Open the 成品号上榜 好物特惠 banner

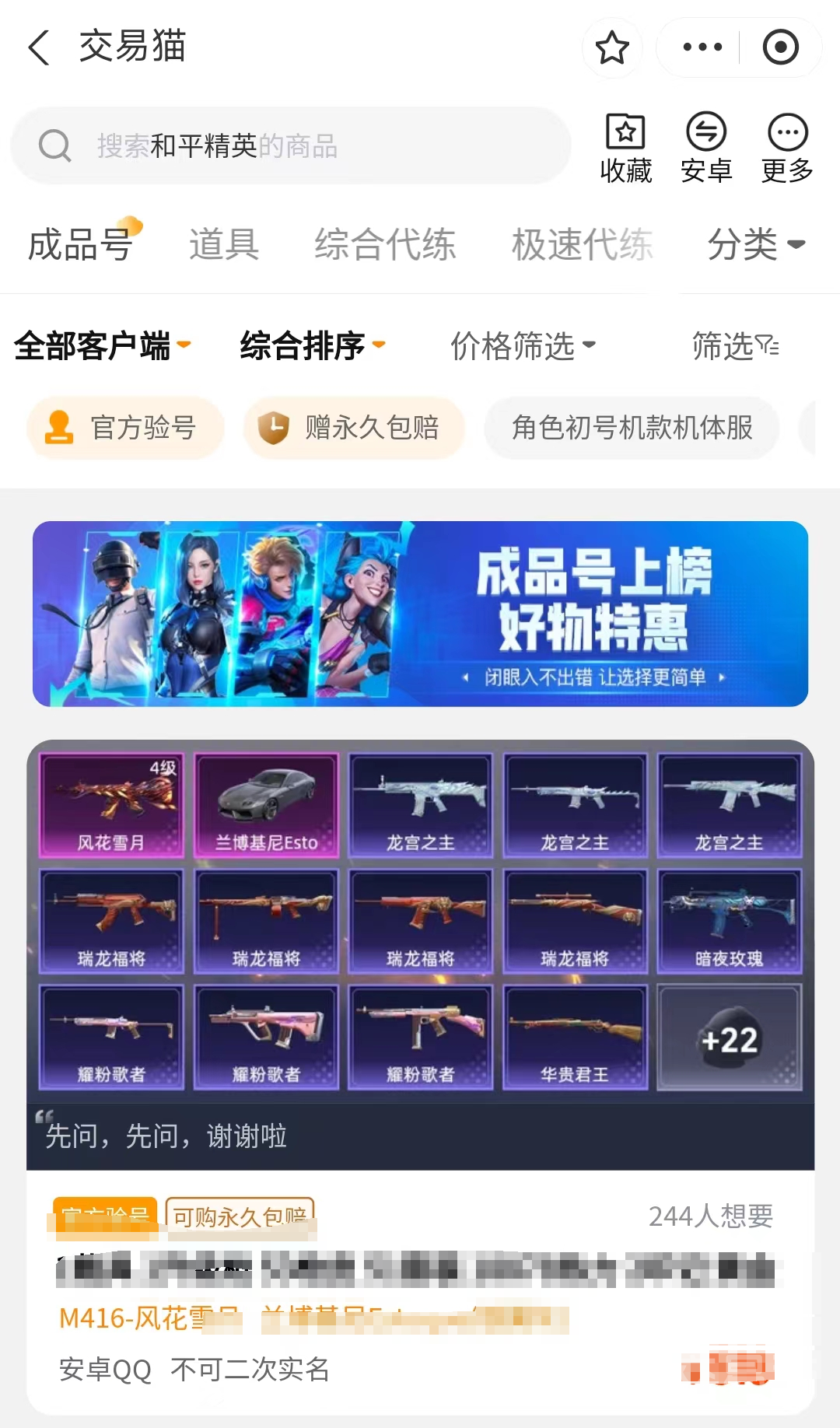click(420, 614)
